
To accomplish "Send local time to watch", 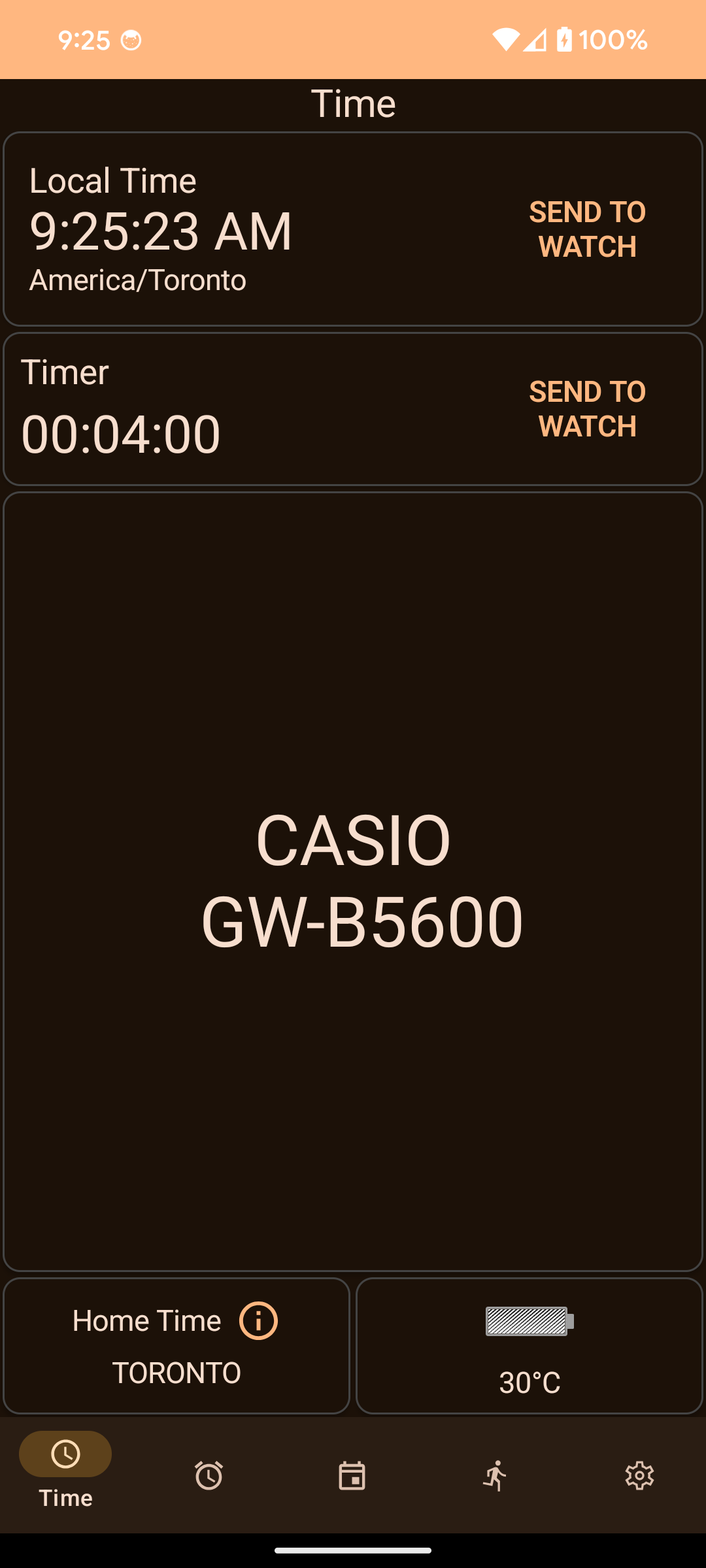I will tap(587, 229).
